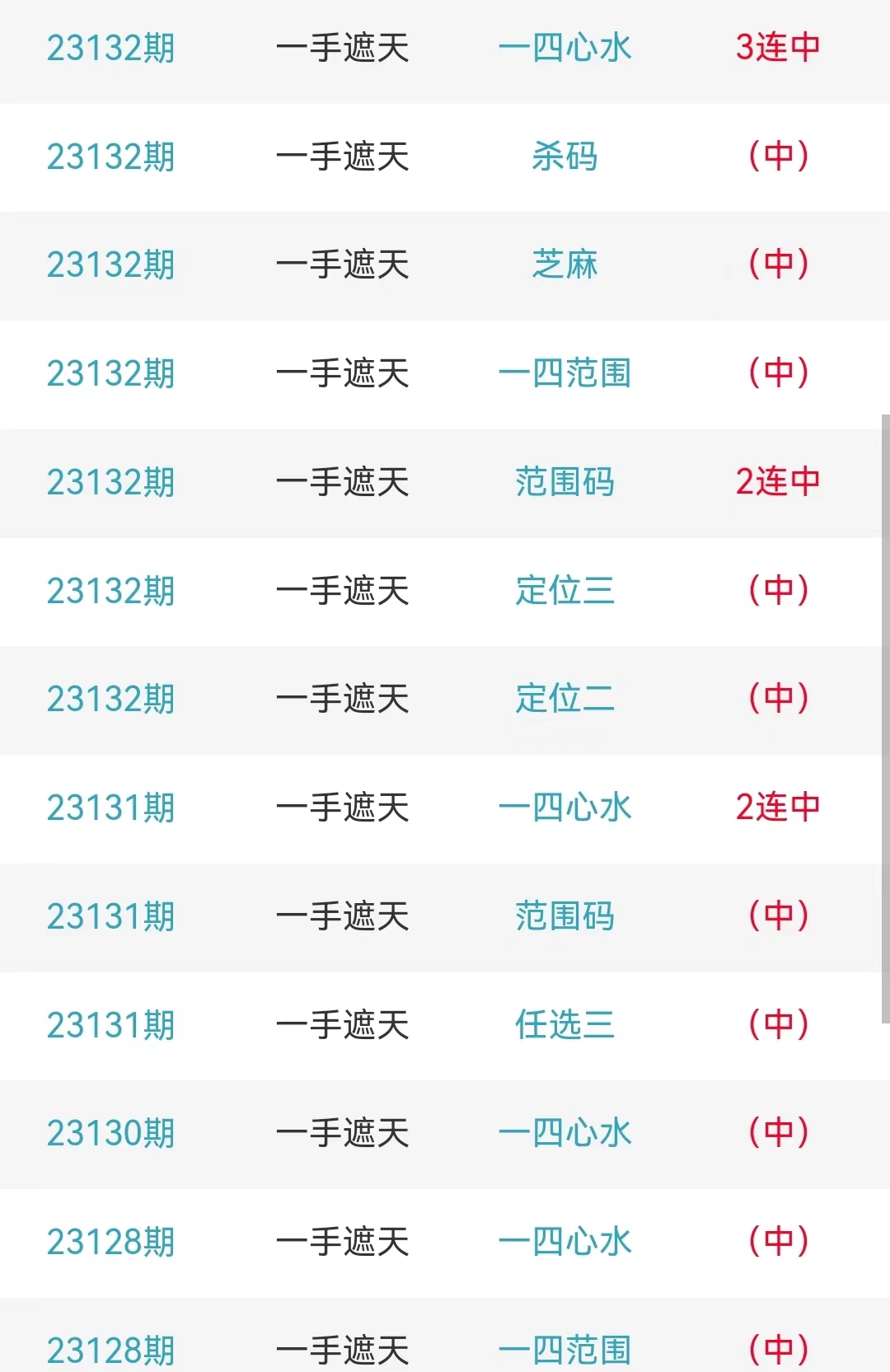Open the 23131期 一四心水 row
Image resolution: width=890 pixels, height=1372 pixels.
pos(564,808)
